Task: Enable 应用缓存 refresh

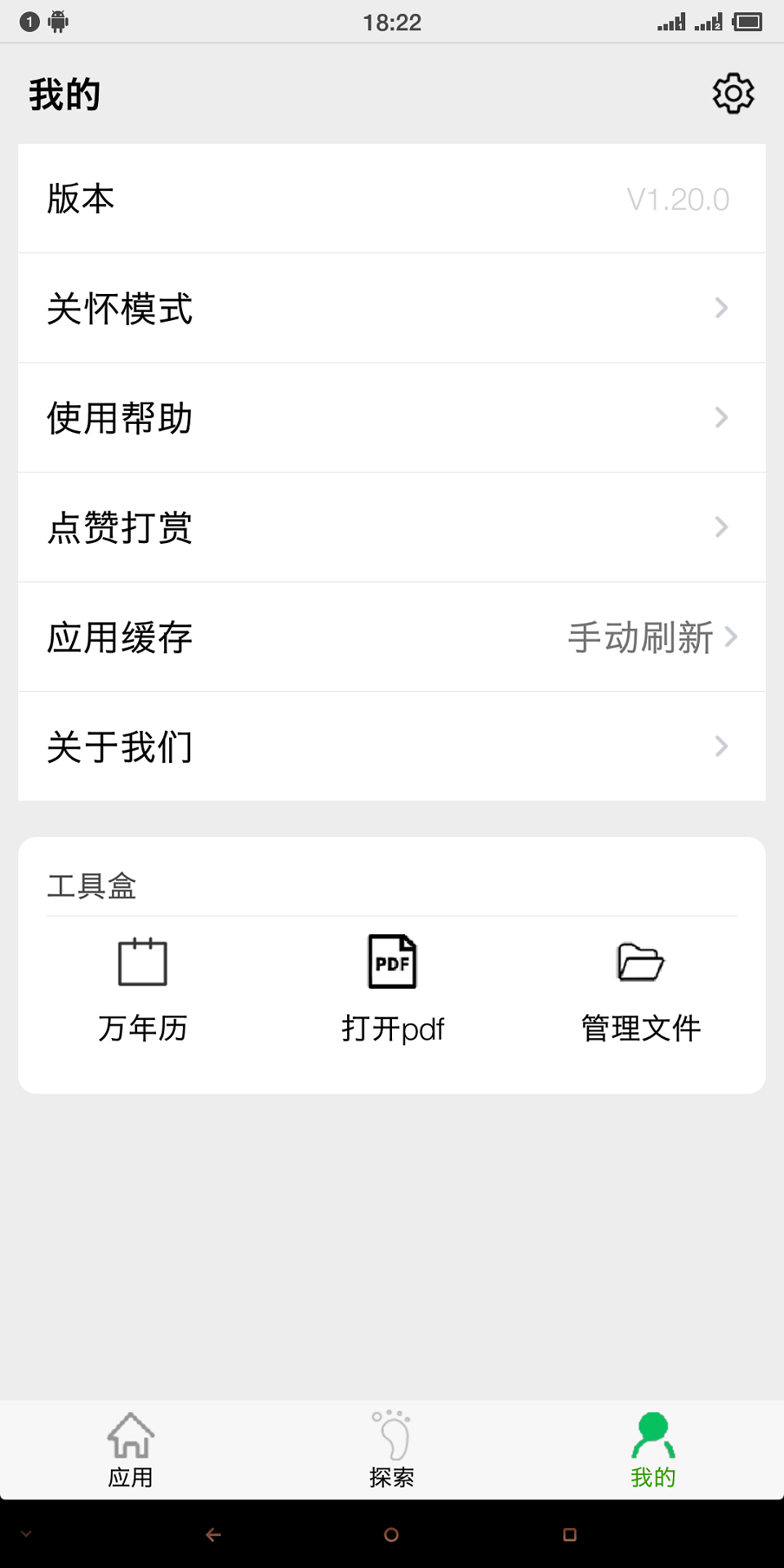Action: [392, 638]
